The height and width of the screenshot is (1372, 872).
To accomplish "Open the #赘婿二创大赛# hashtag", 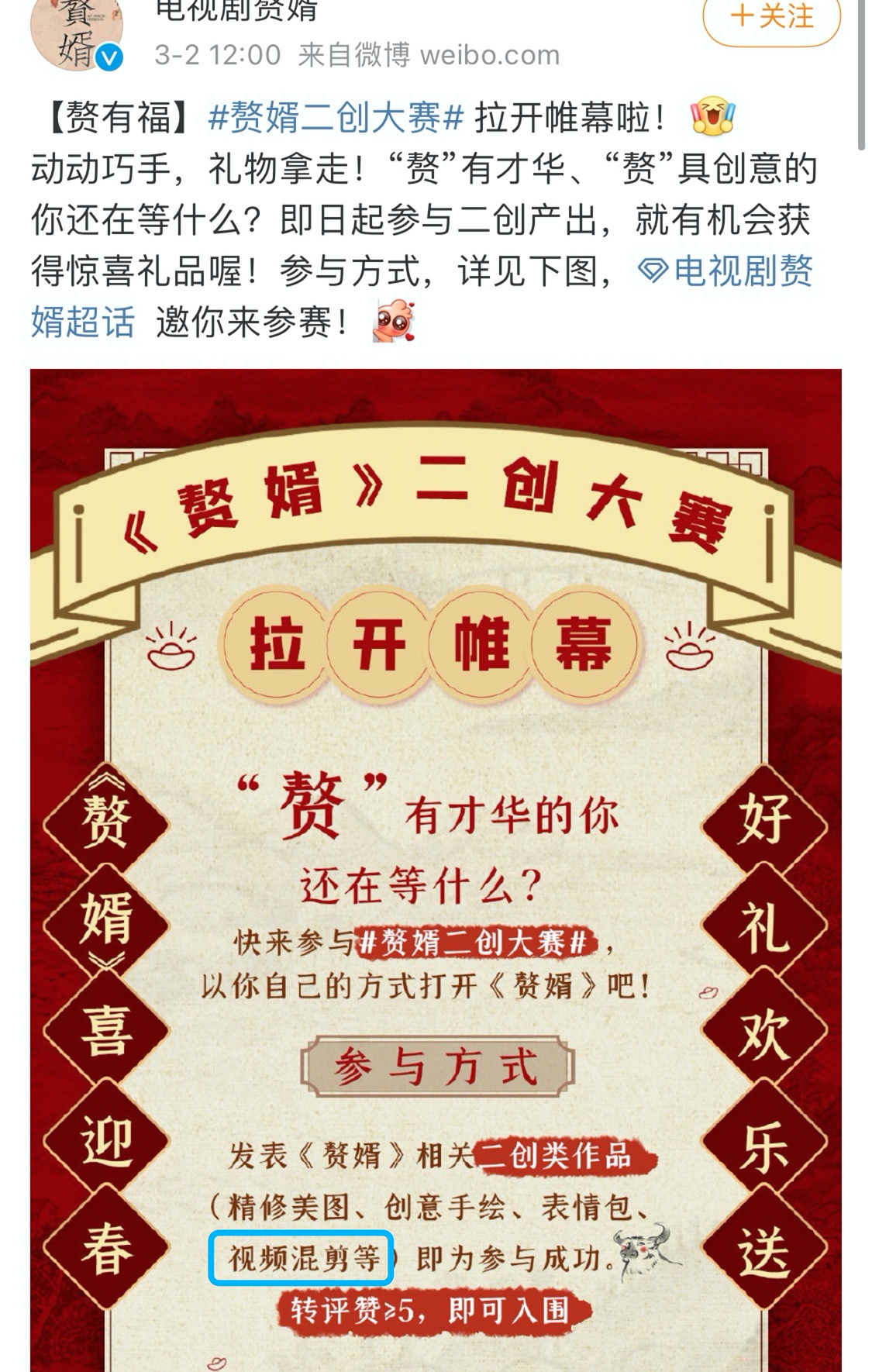I will (x=336, y=118).
